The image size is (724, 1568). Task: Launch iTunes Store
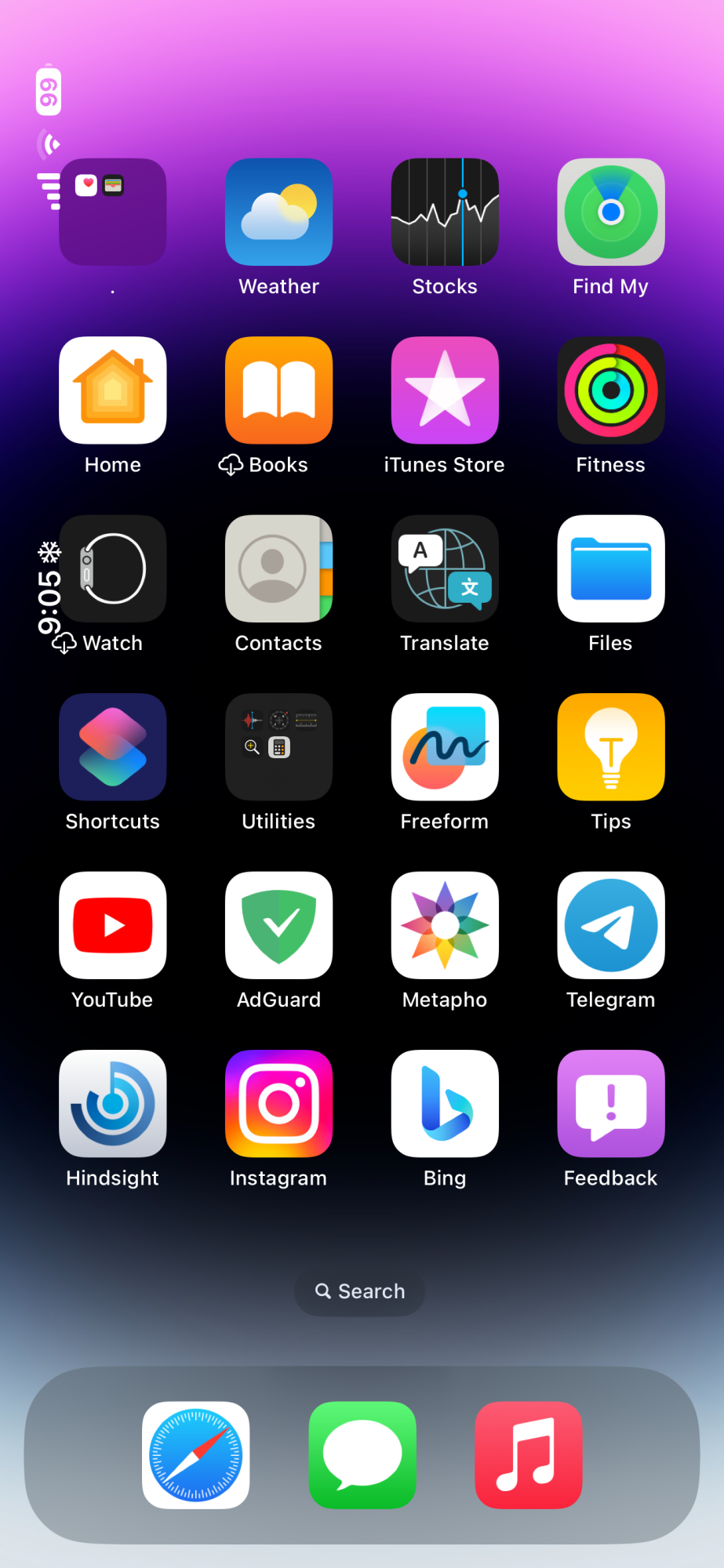pos(445,390)
